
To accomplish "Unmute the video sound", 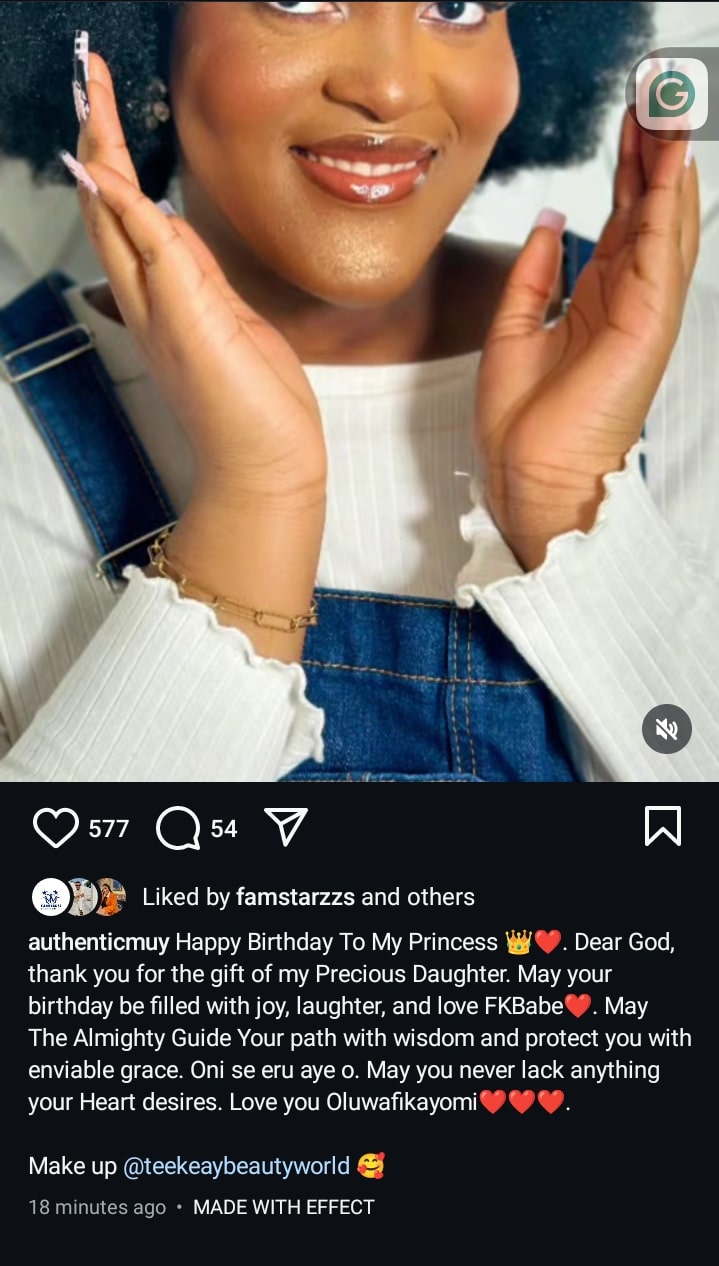I will 666,729.
